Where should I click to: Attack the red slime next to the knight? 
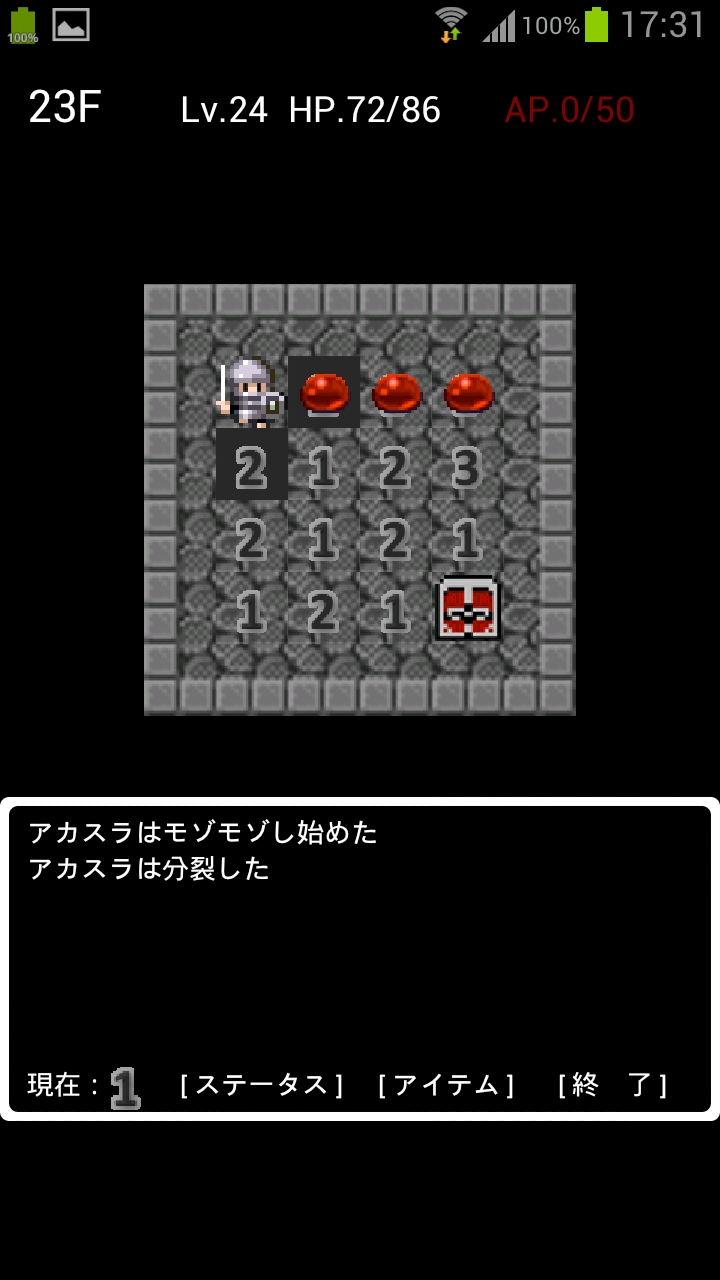[x=324, y=392]
